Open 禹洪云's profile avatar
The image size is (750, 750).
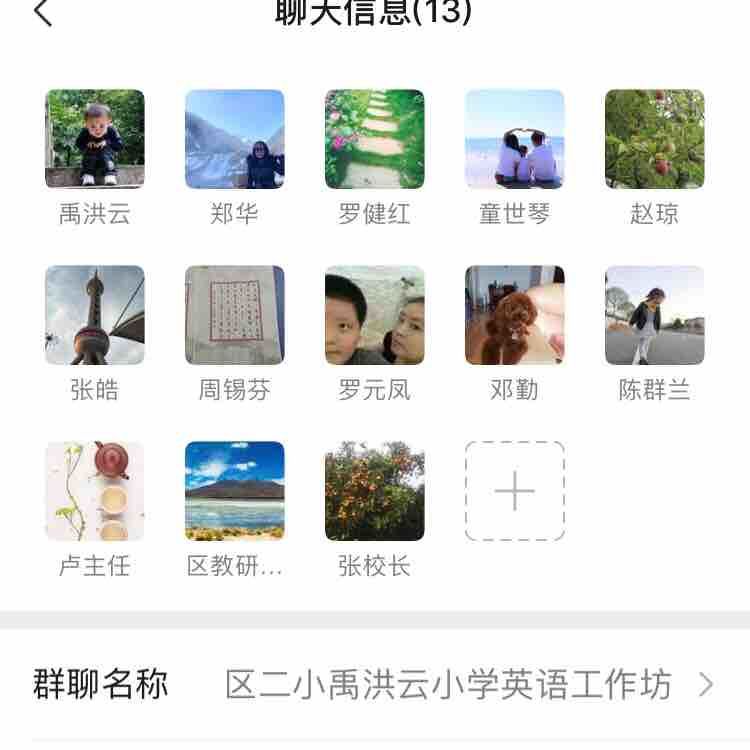pyautogui.click(x=95, y=139)
